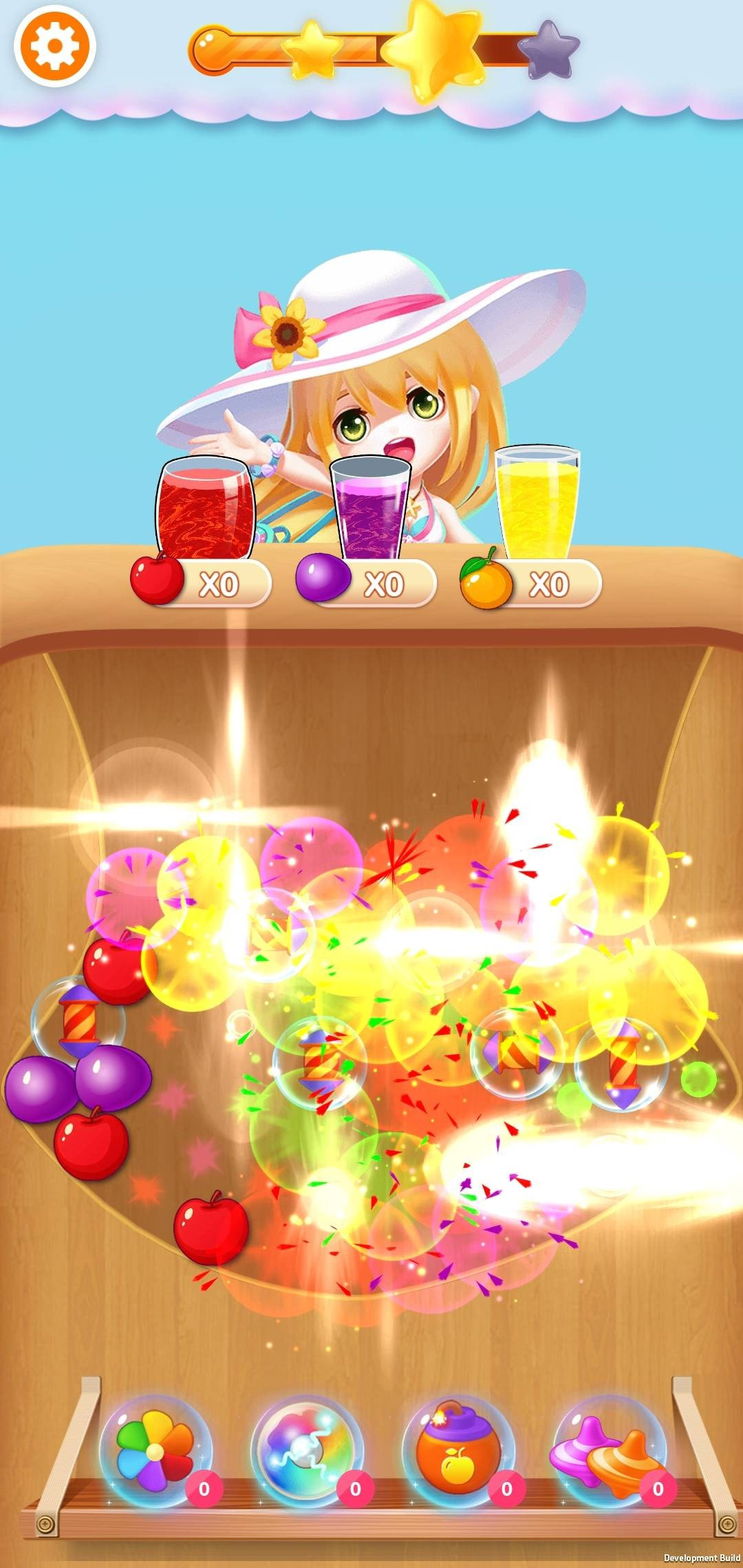Use the rainbow flower booster
Viewport: 743px width, 1568px height.
coord(155,1450)
